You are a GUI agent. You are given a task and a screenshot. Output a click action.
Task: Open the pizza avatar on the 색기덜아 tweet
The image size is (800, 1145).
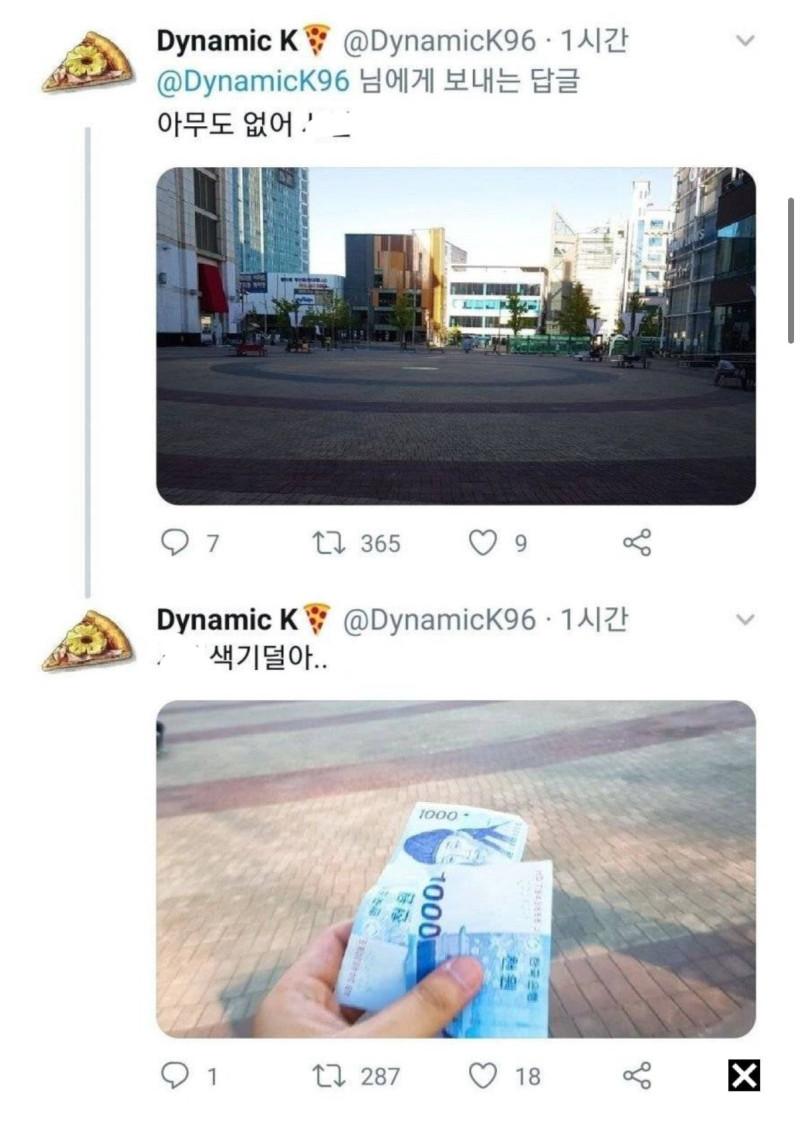(87, 640)
